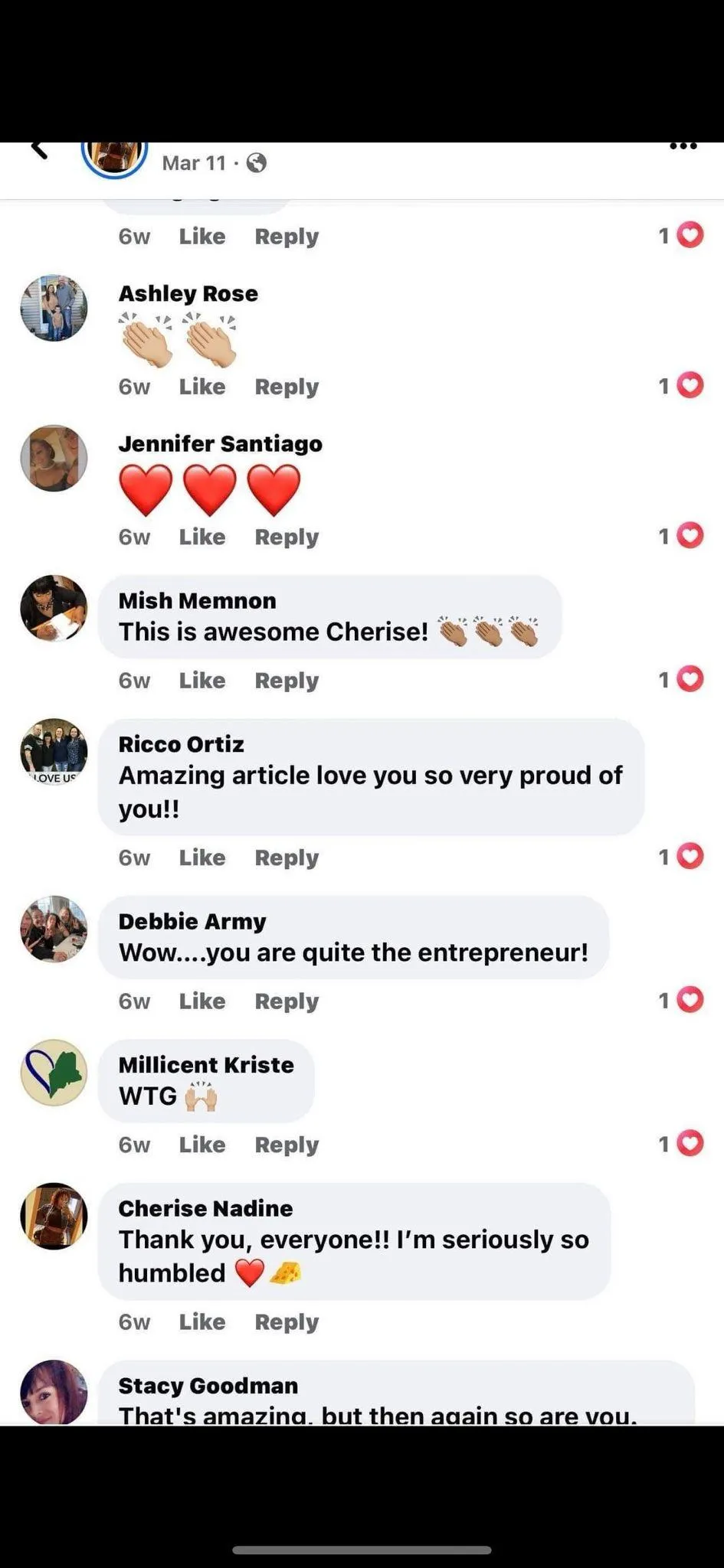
Task: View reactions on Millicent Kriste's comment
Action: point(681,1143)
